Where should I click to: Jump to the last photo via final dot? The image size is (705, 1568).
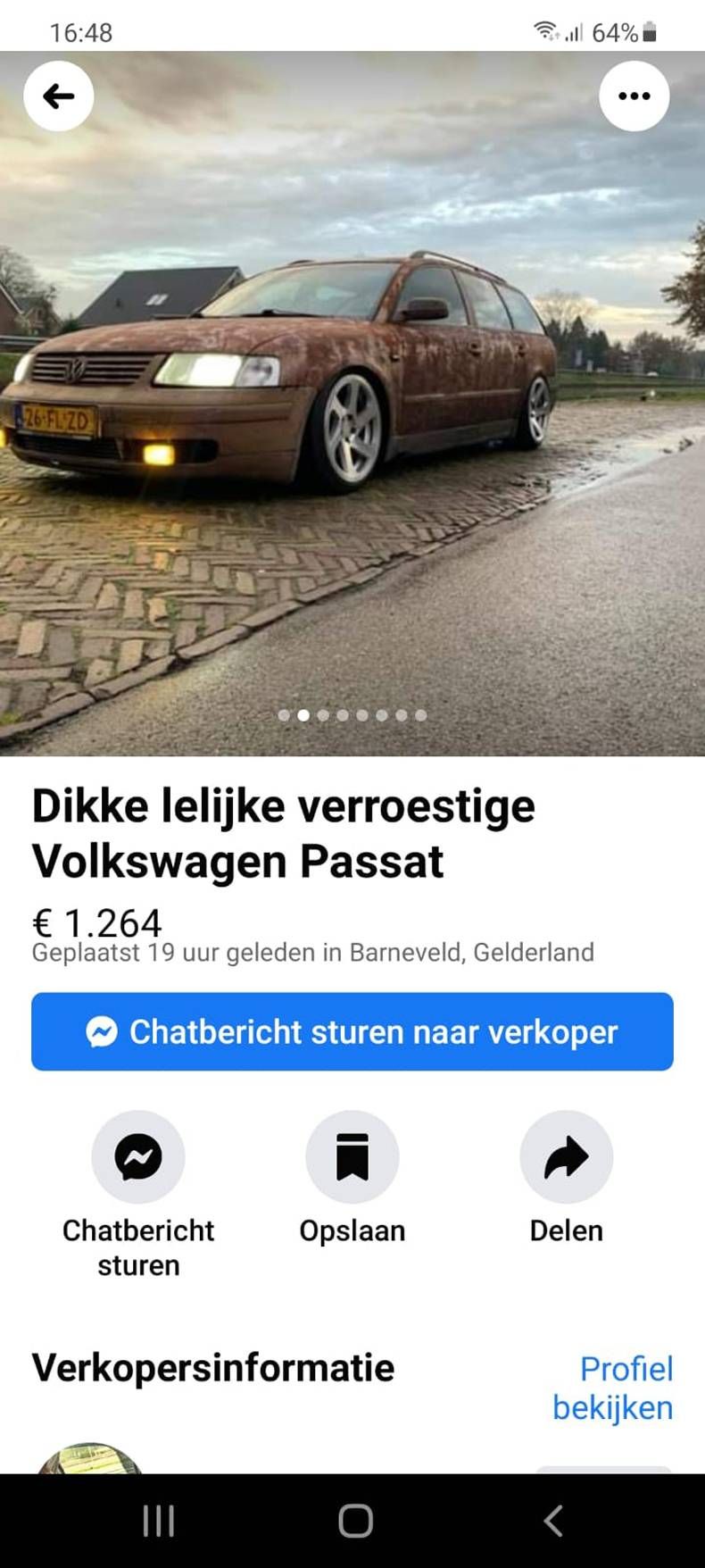tap(419, 714)
